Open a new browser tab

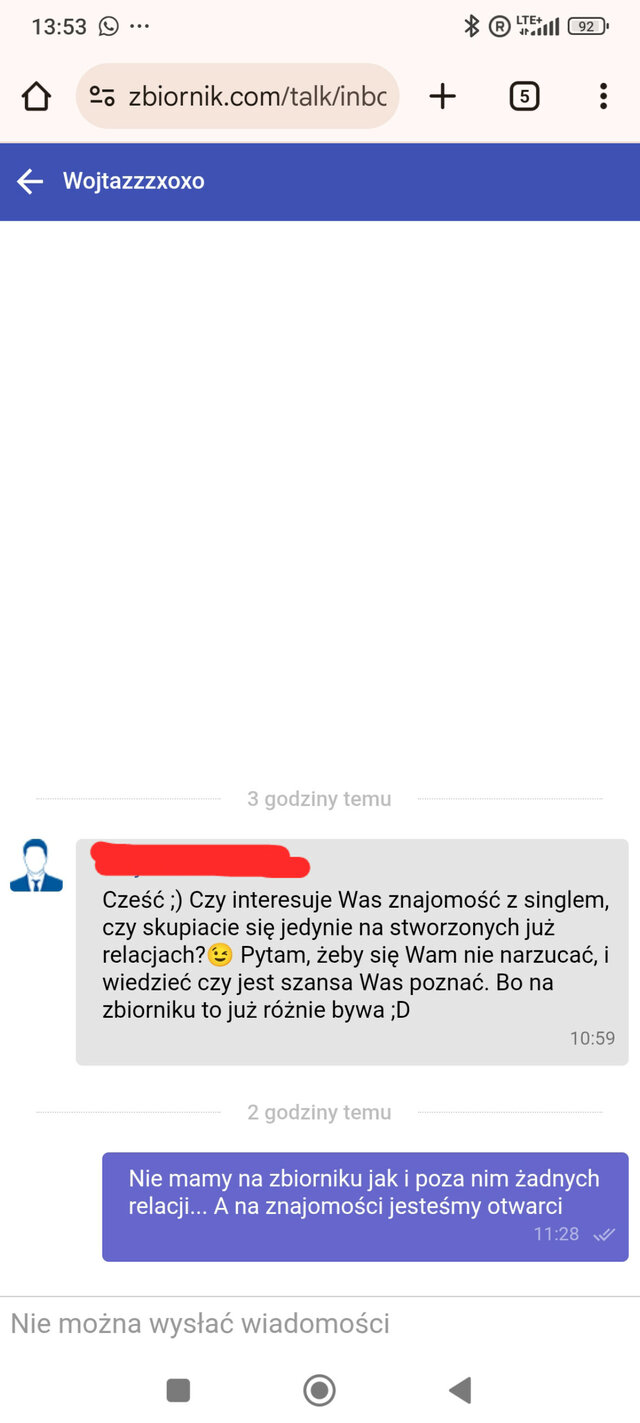(442, 96)
